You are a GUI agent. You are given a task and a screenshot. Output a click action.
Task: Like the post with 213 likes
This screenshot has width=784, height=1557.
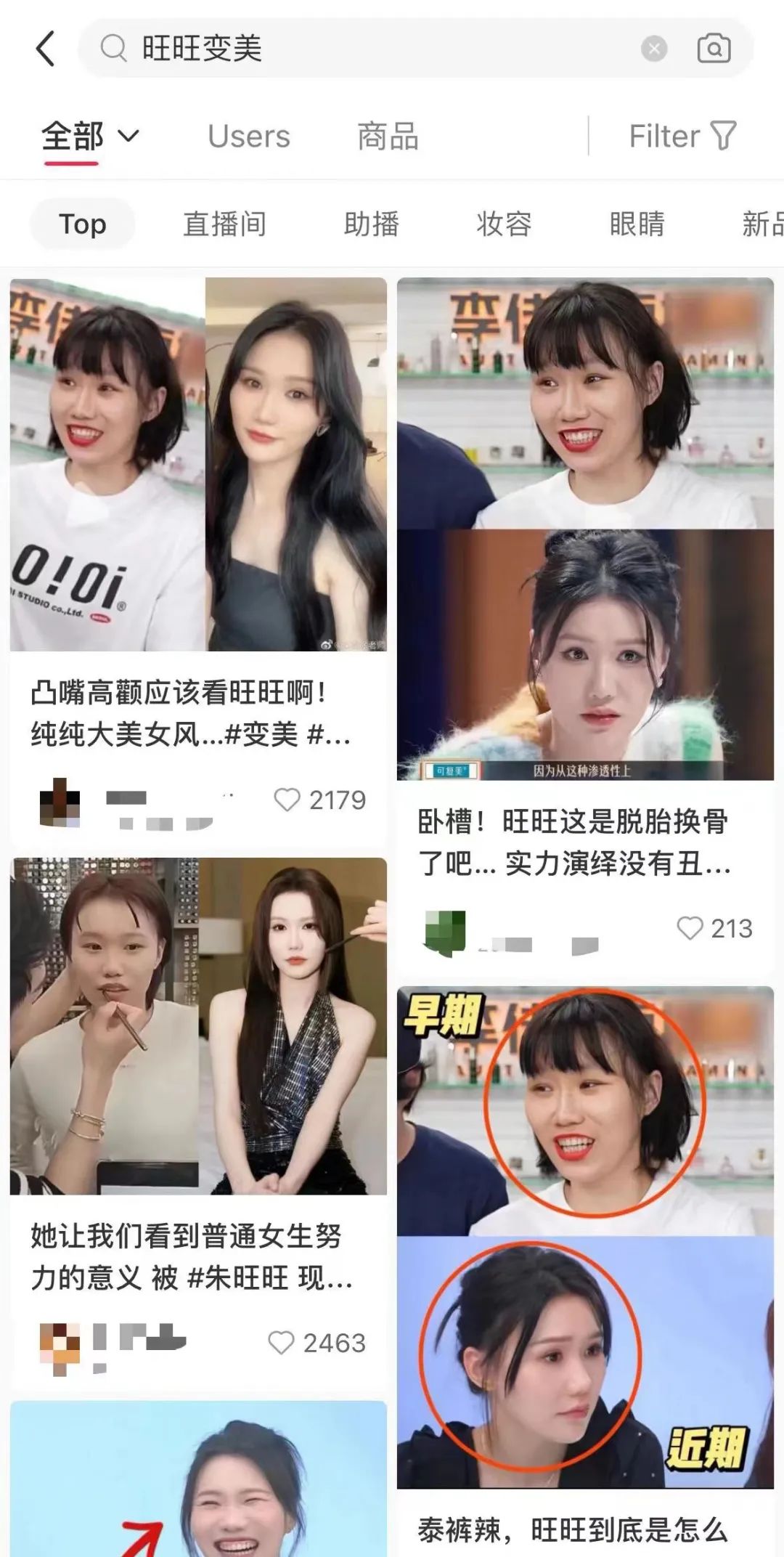pos(690,928)
